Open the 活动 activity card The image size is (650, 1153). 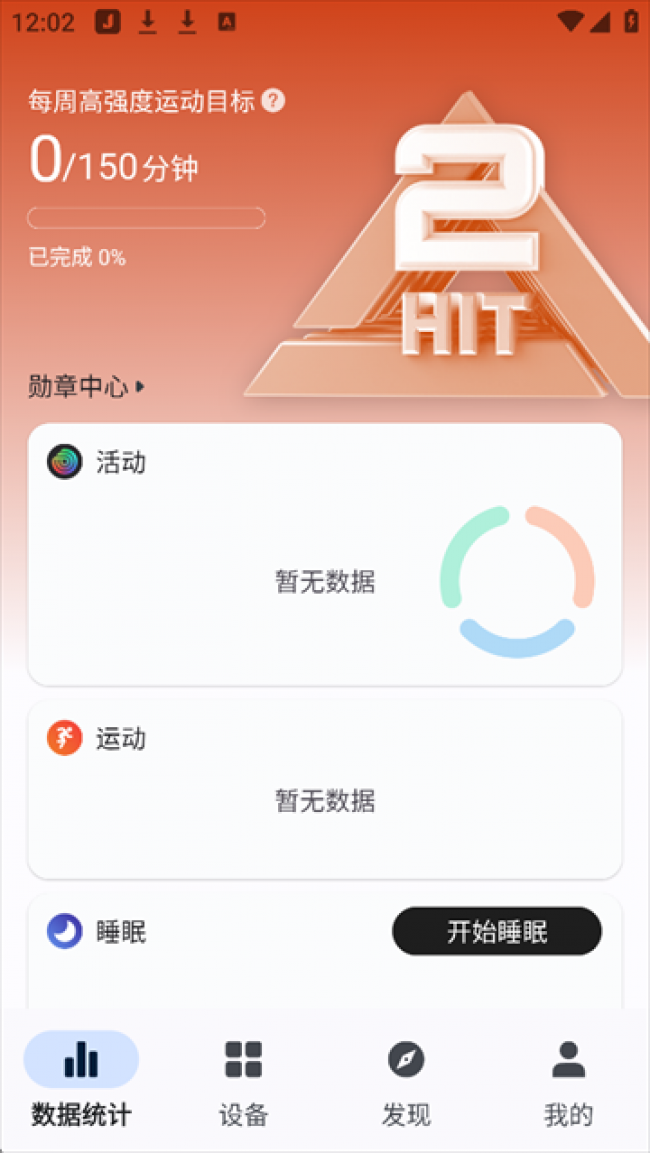(x=324, y=555)
